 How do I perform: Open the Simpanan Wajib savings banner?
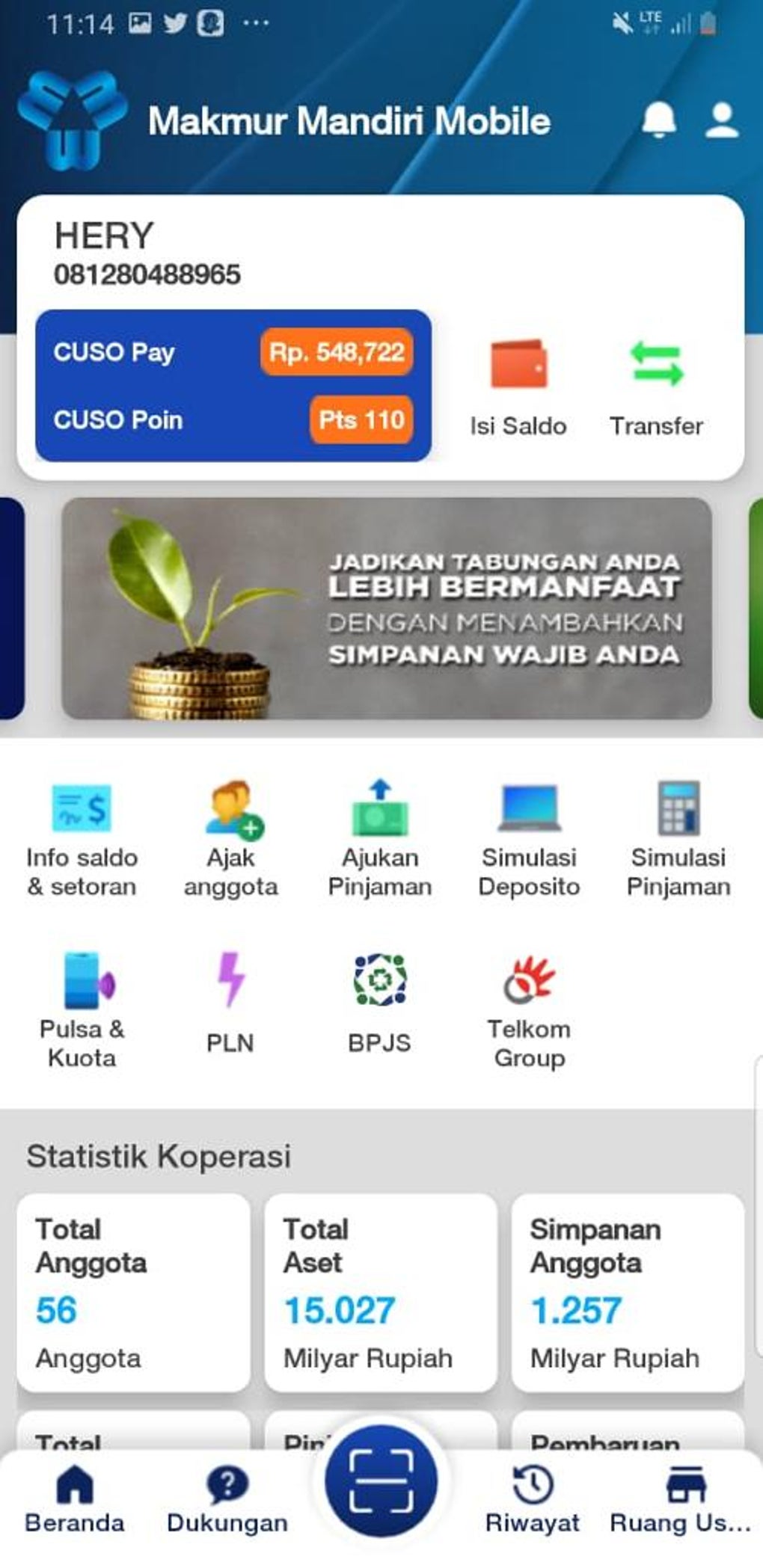pos(386,609)
